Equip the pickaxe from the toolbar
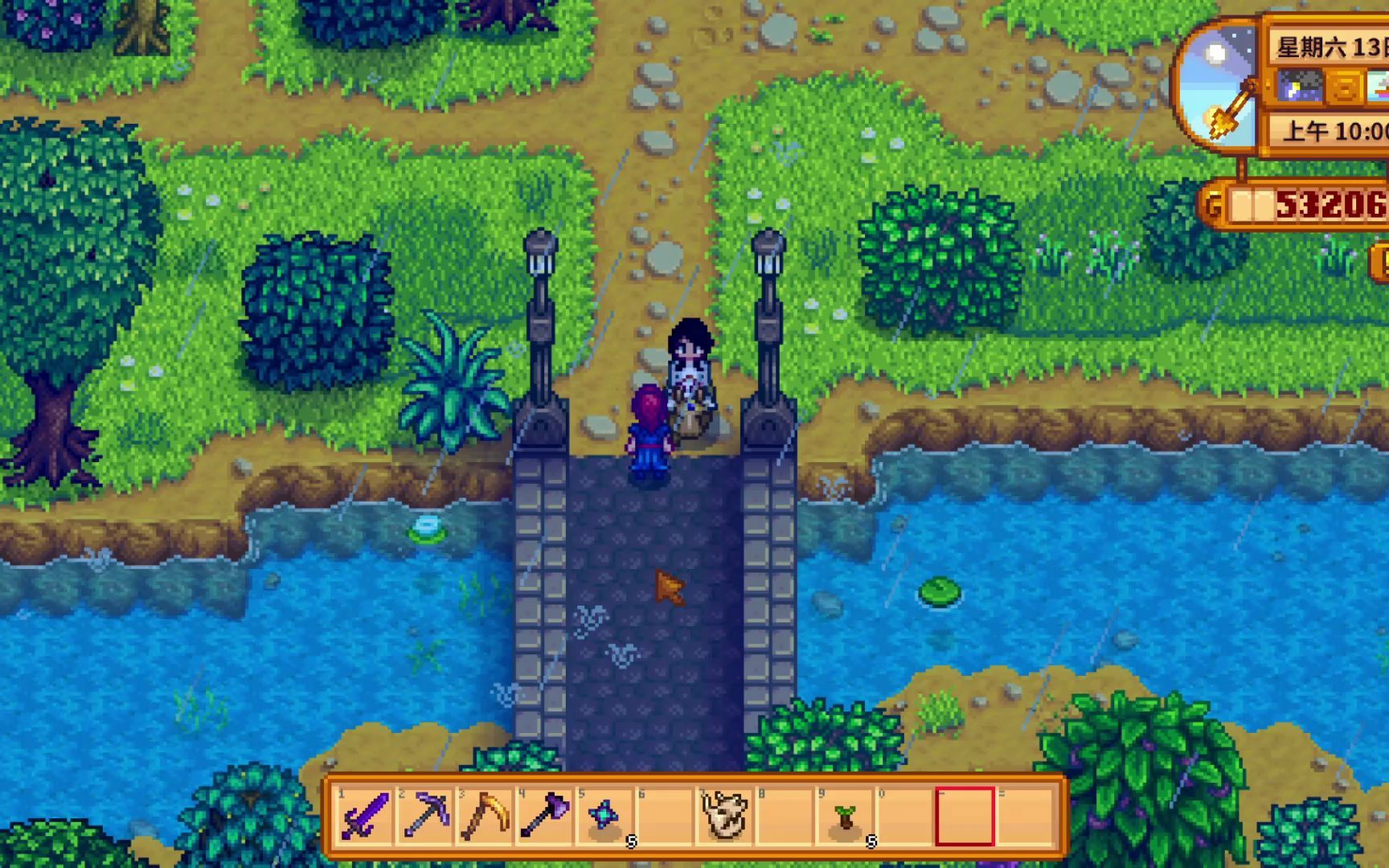 [425, 817]
